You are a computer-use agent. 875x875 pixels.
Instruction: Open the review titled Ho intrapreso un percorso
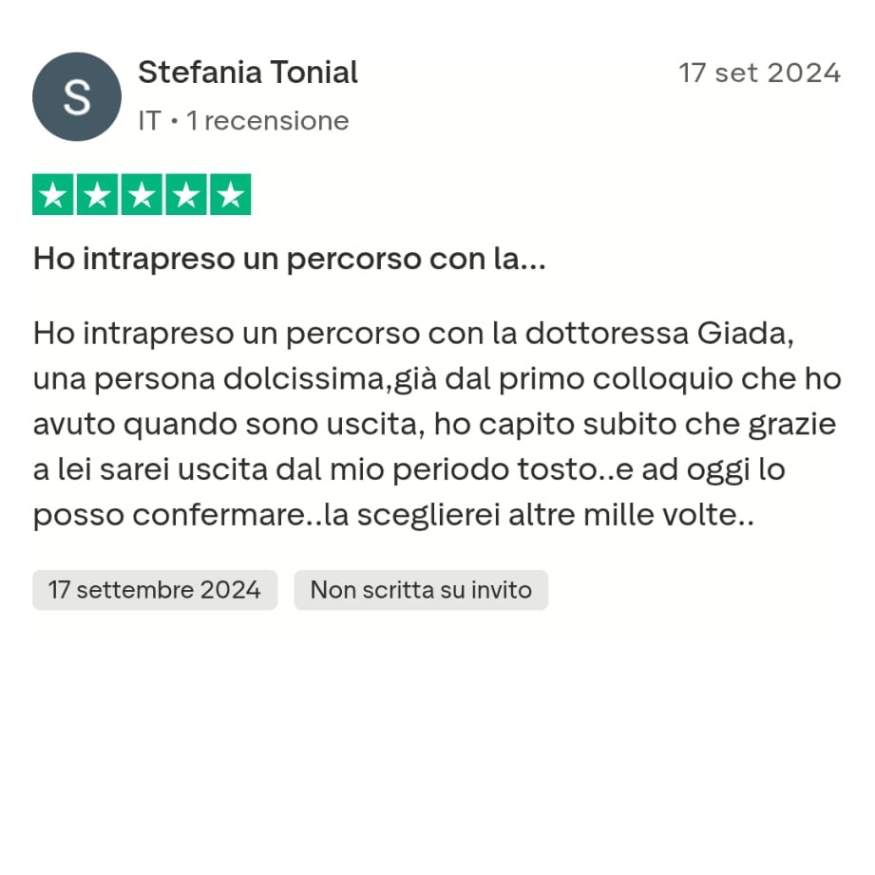pos(289,259)
